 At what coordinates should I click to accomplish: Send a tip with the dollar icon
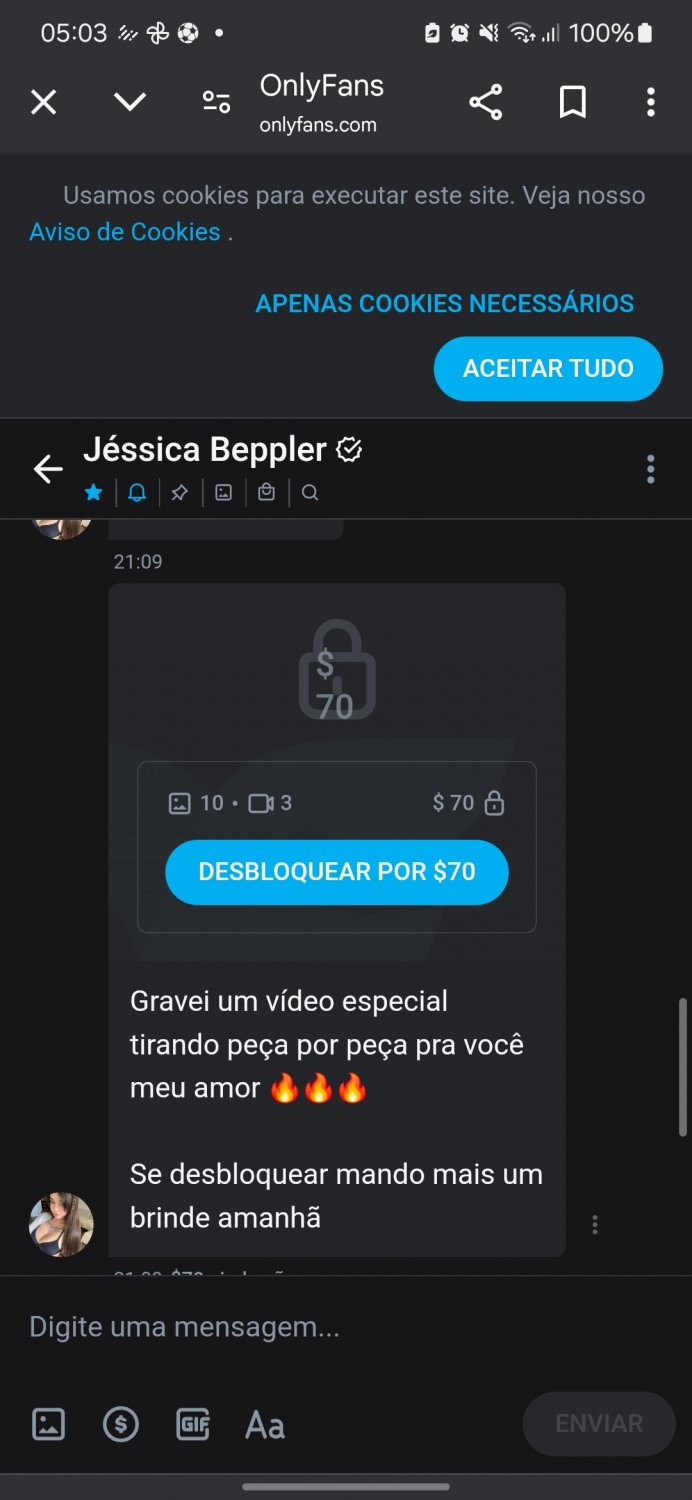[121, 1424]
